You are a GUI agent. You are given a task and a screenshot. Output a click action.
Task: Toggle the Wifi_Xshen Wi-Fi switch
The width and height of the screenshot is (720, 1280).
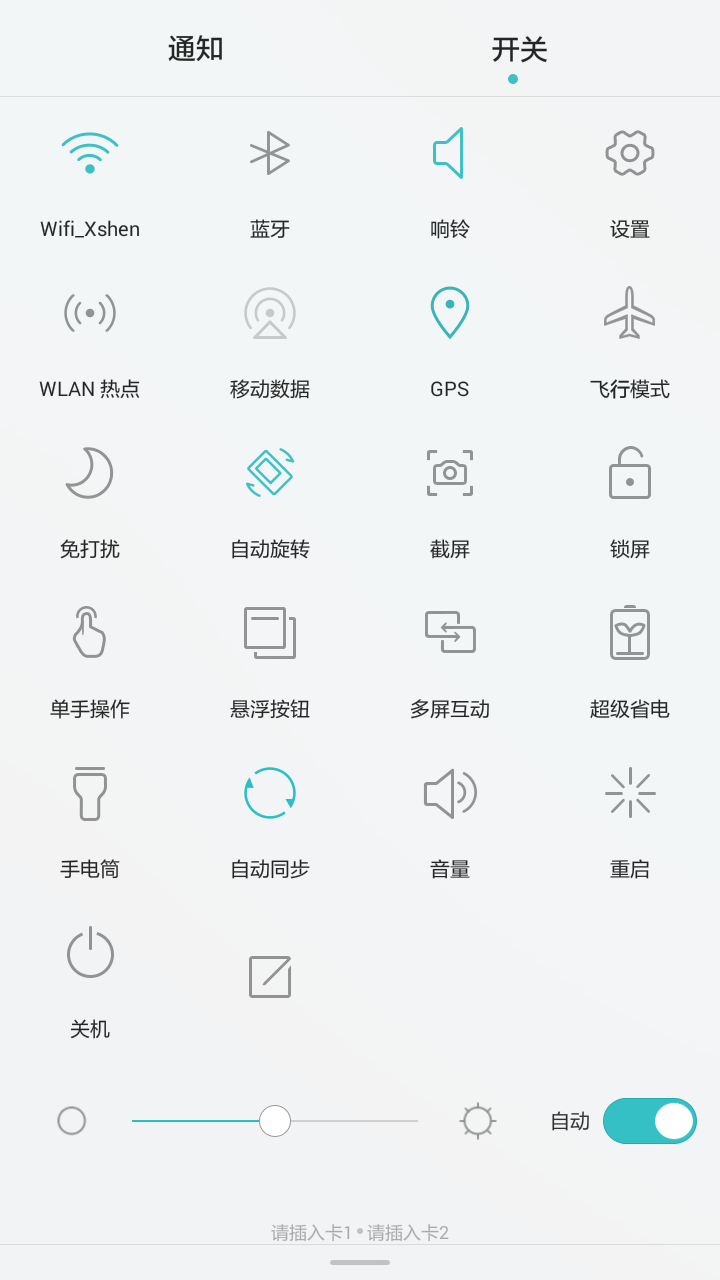point(90,154)
